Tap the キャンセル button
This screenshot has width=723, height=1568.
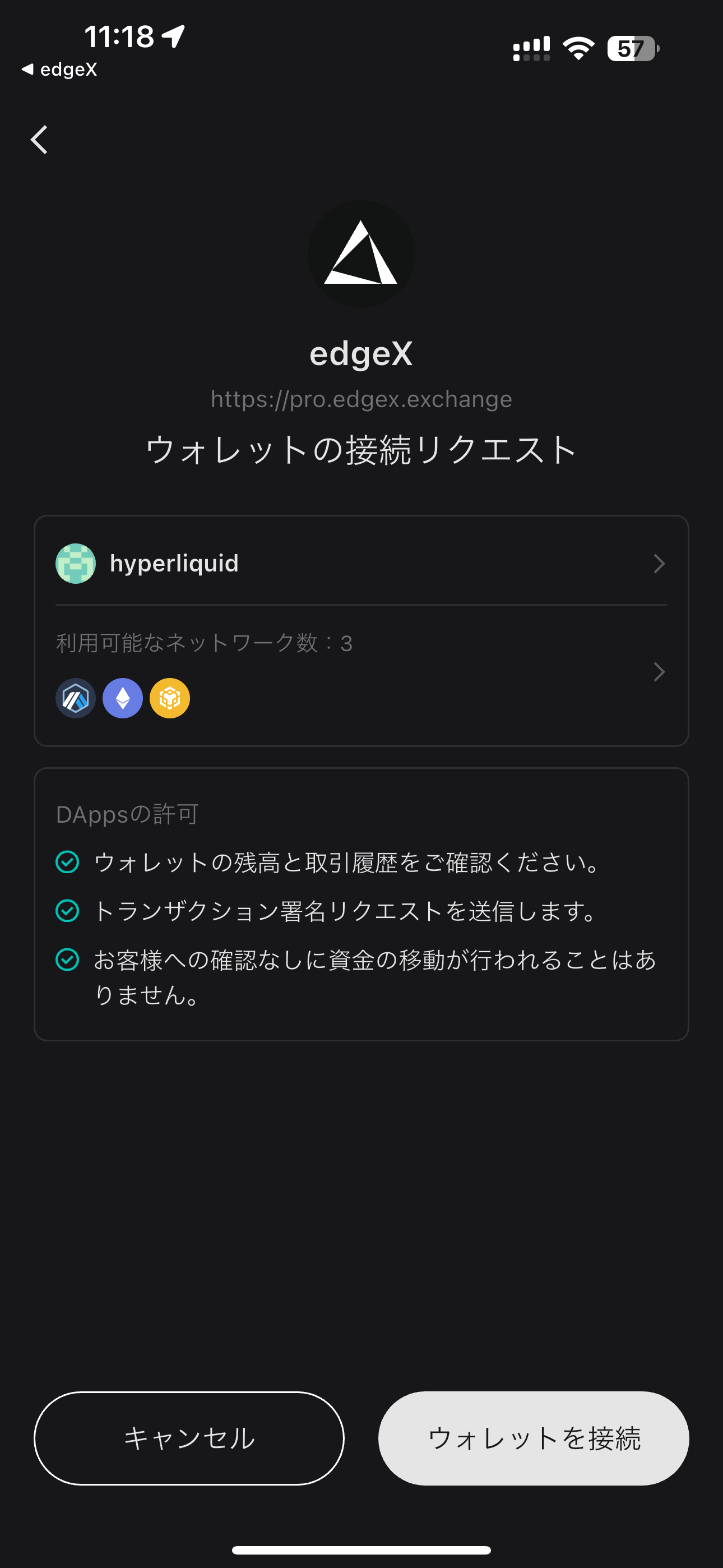coord(189,1438)
